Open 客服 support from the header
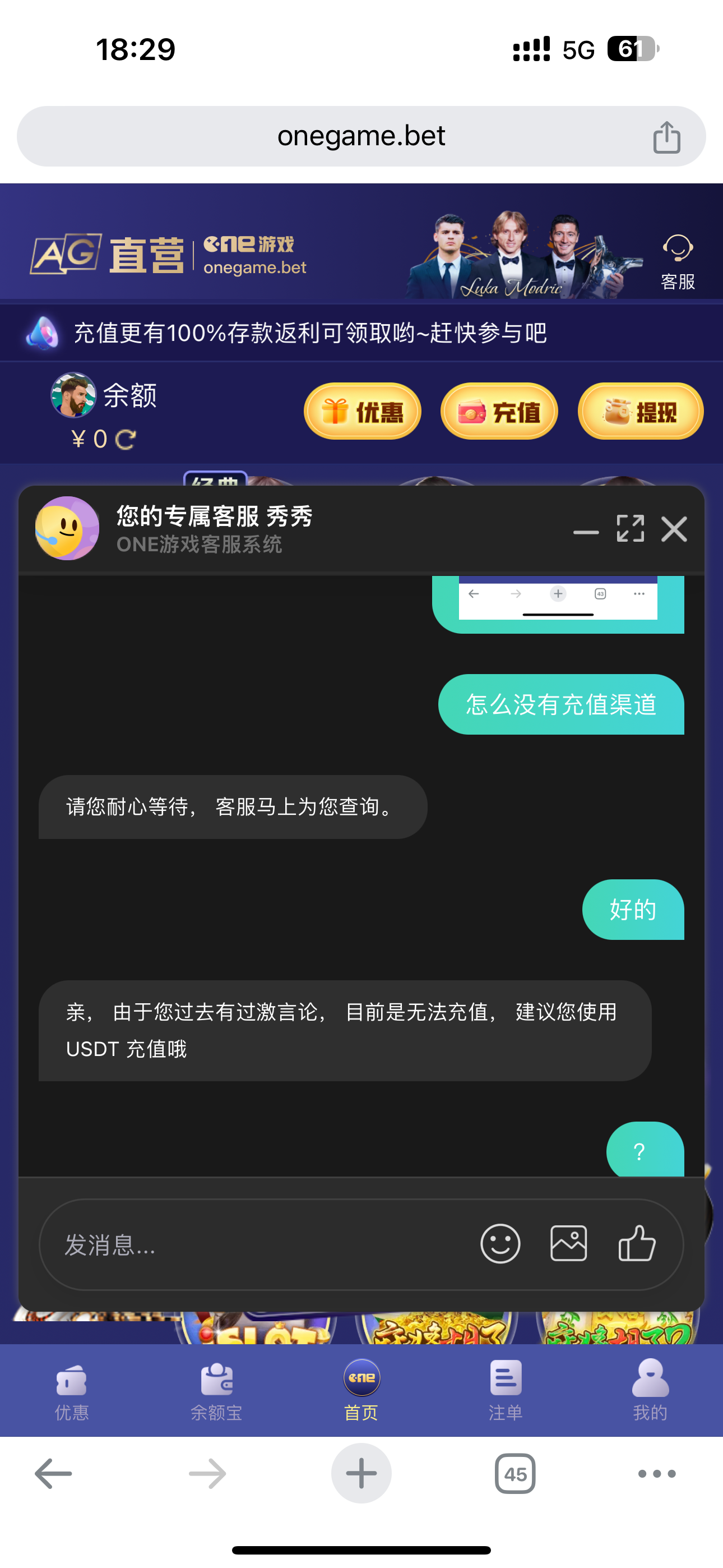 coord(678,262)
